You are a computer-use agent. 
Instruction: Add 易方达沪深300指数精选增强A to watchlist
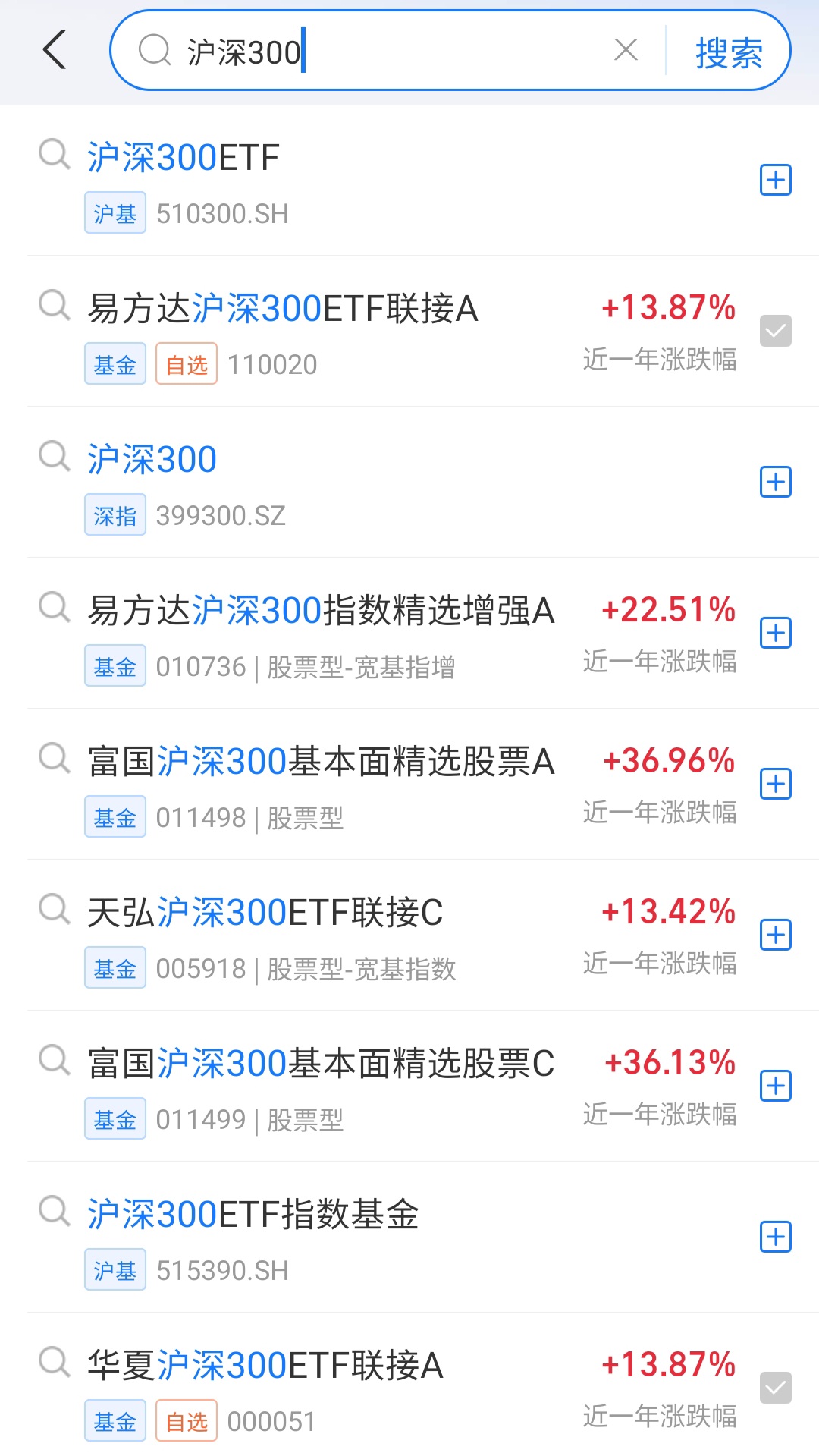tap(775, 633)
